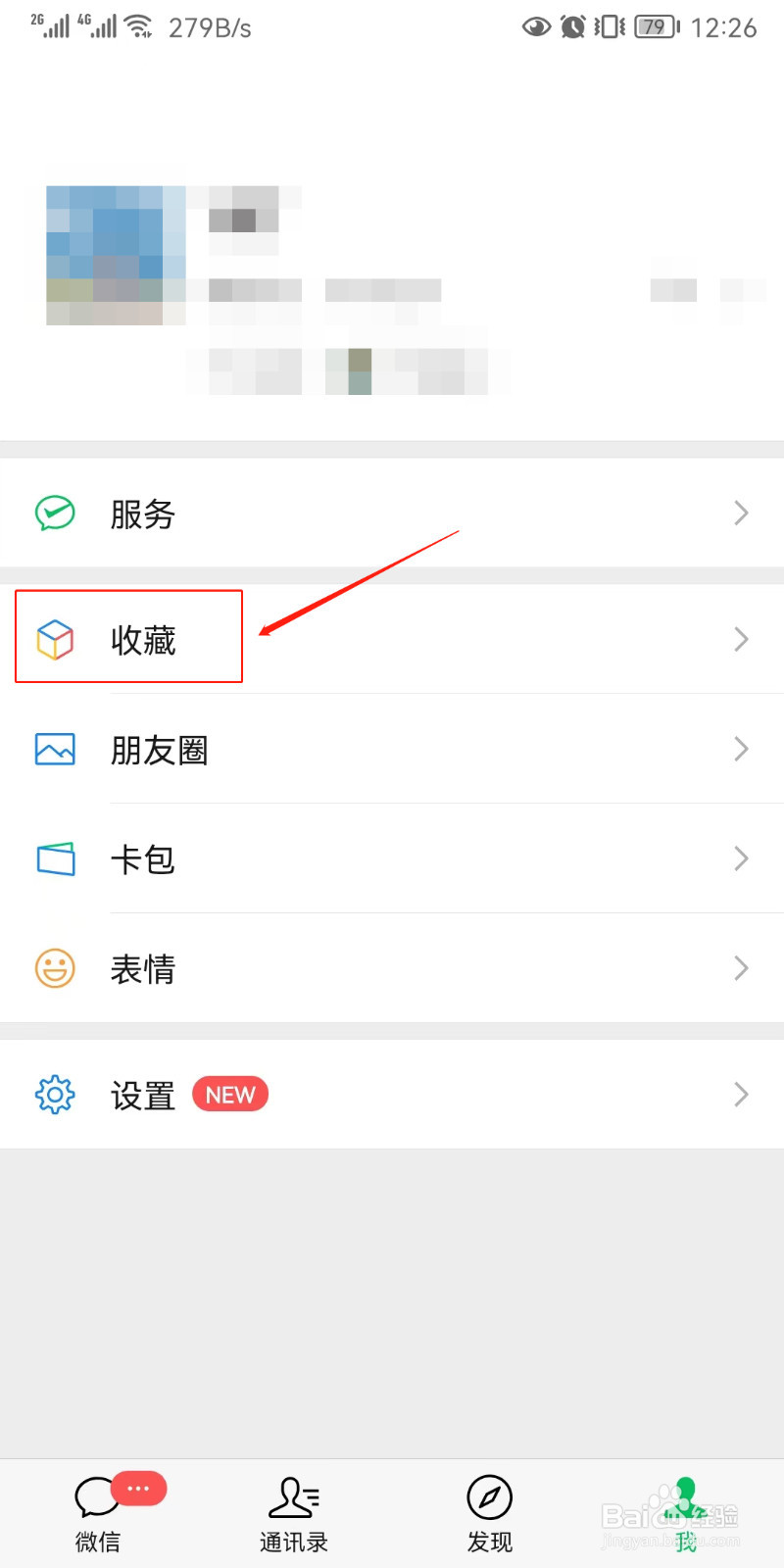Open 设置 by tapping its label

[x=142, y=1095]
